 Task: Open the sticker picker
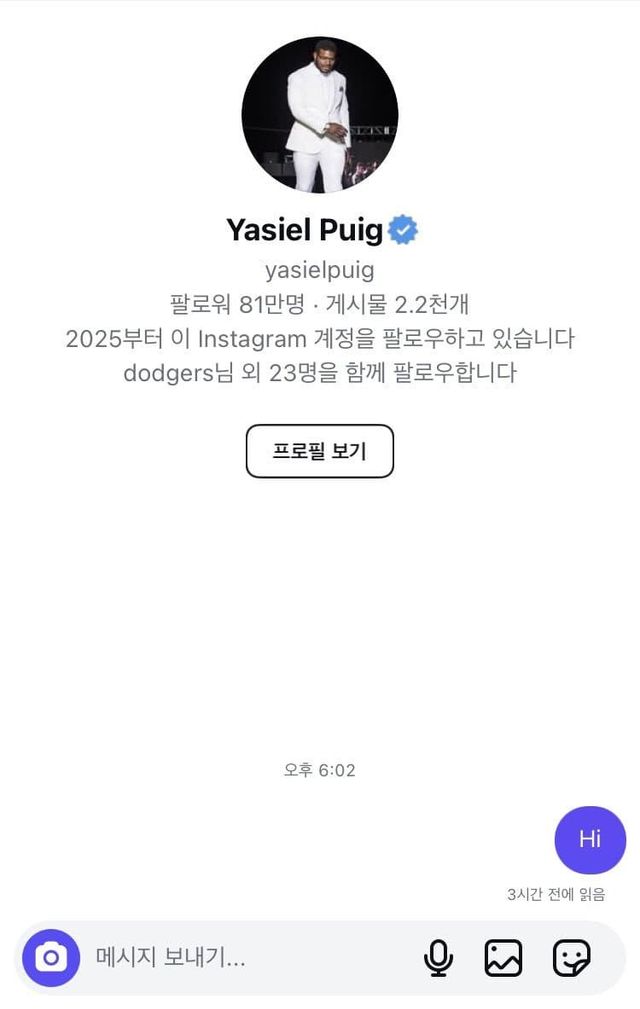[571, 958]
